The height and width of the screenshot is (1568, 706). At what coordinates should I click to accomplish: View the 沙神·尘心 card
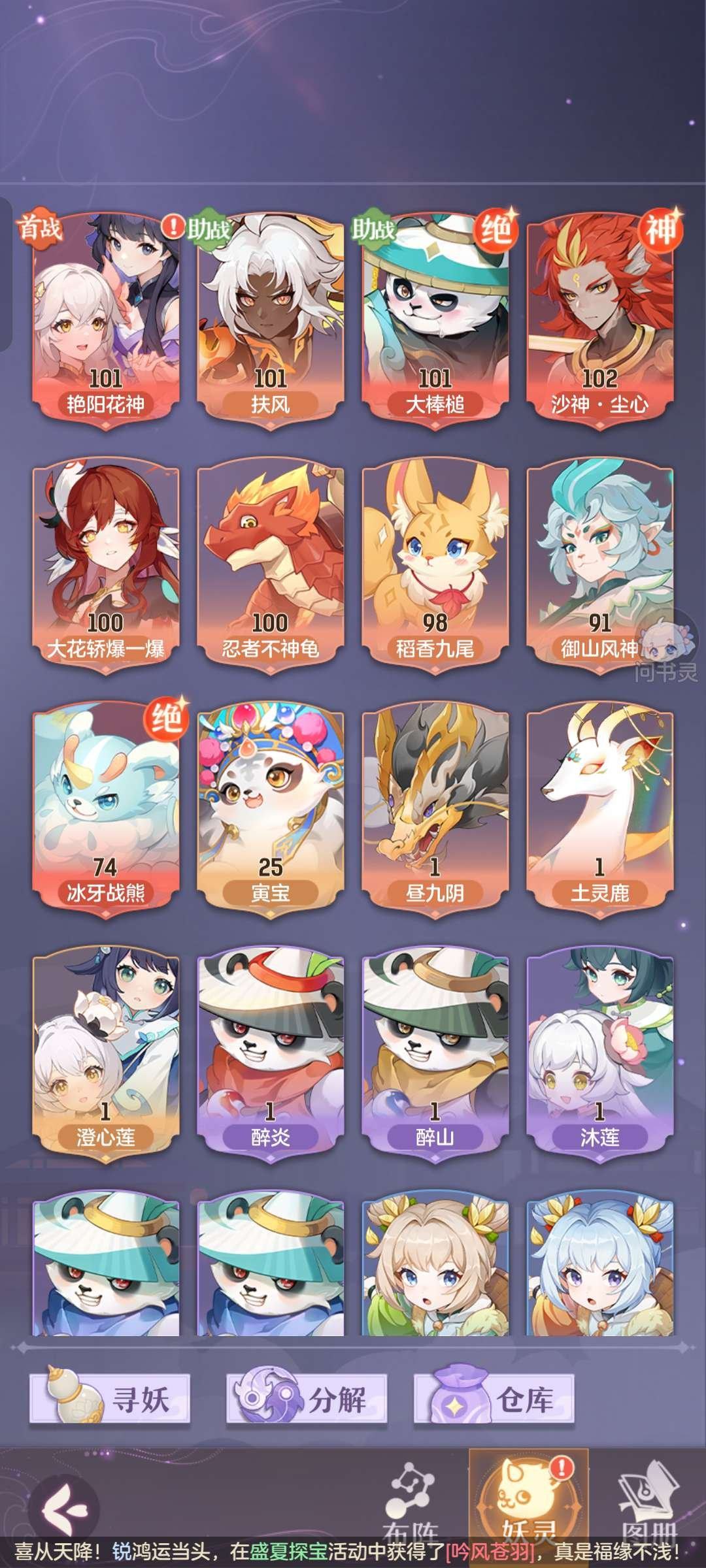[600, 320]
